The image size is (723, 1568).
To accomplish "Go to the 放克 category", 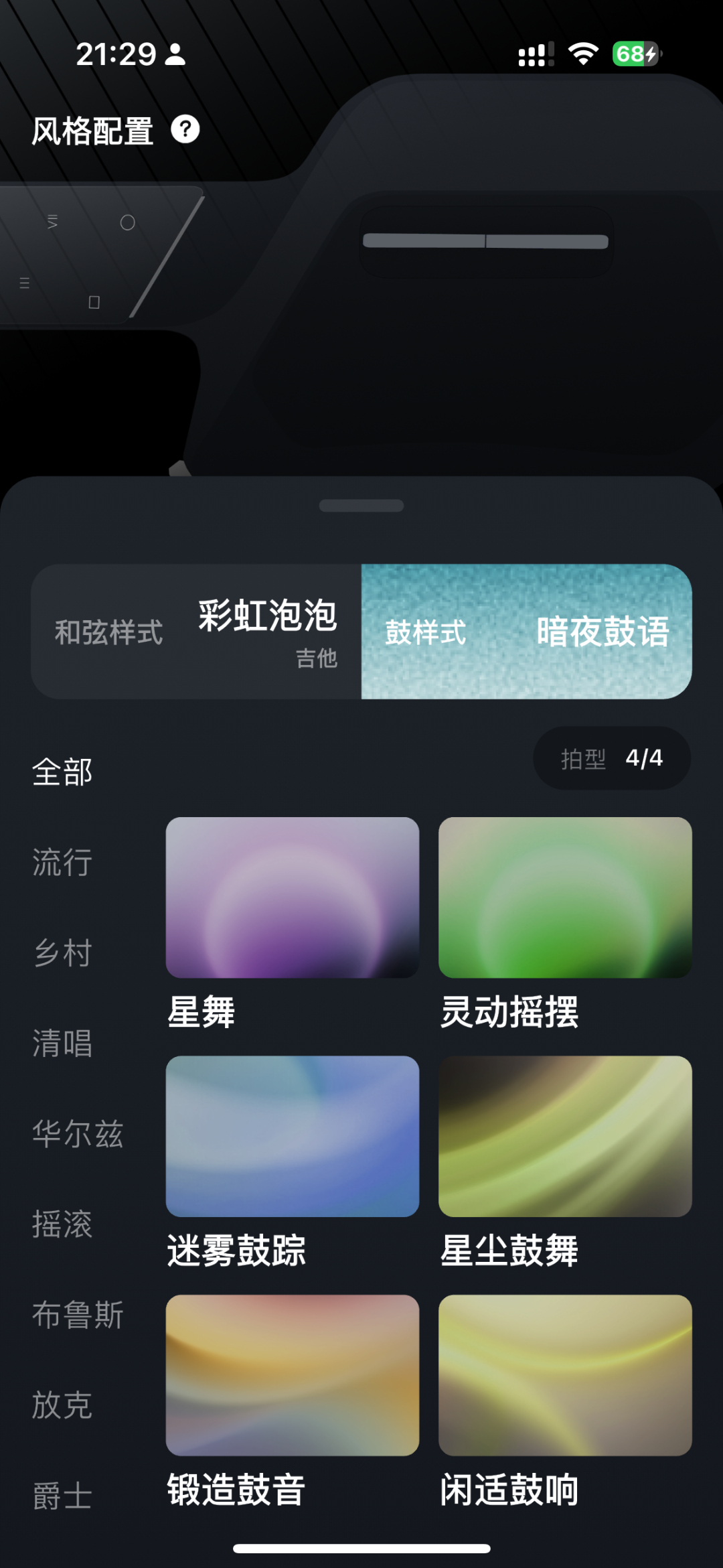I will tap(62, 1405).
